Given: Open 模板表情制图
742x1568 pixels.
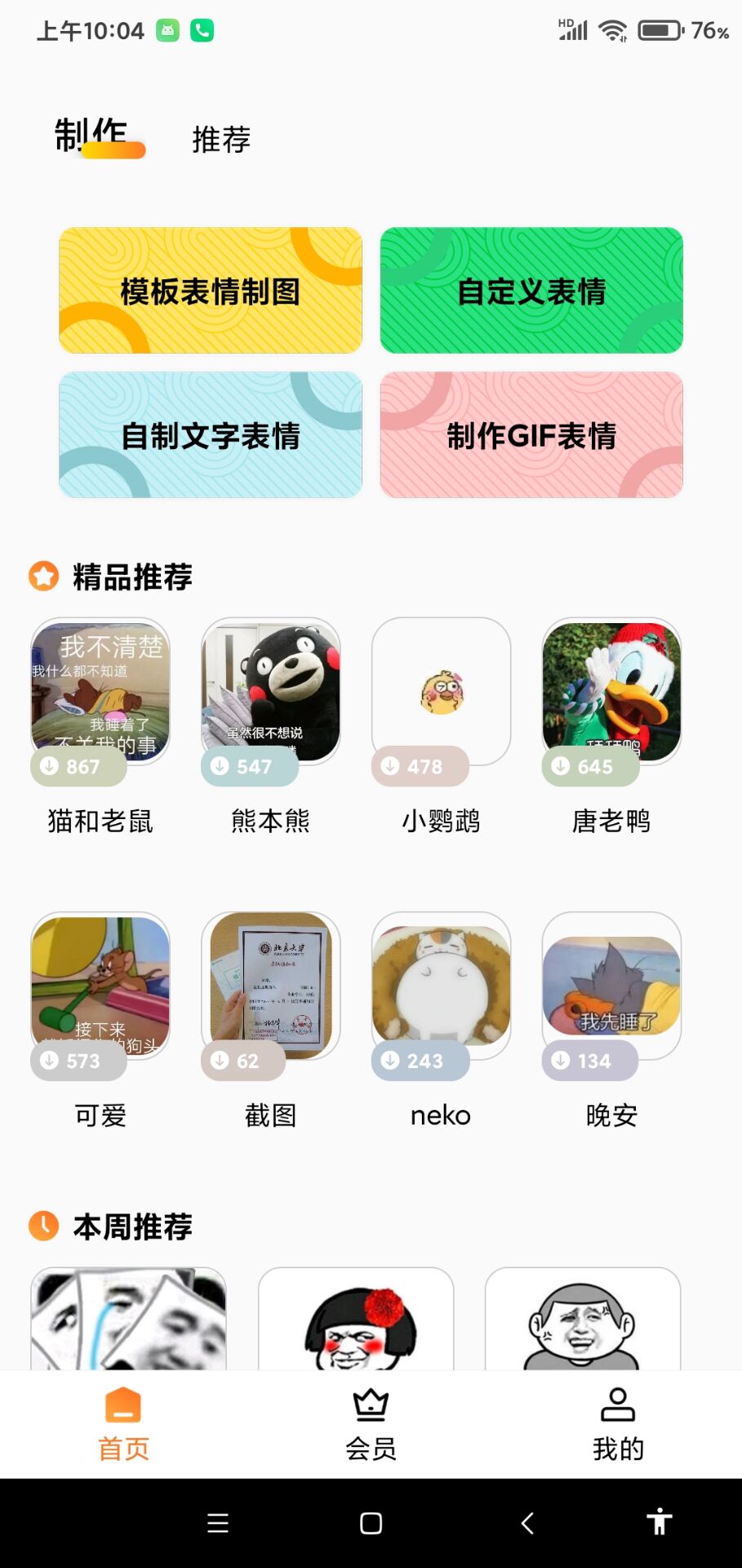Looking at the screenshot, I should [211, 291].
